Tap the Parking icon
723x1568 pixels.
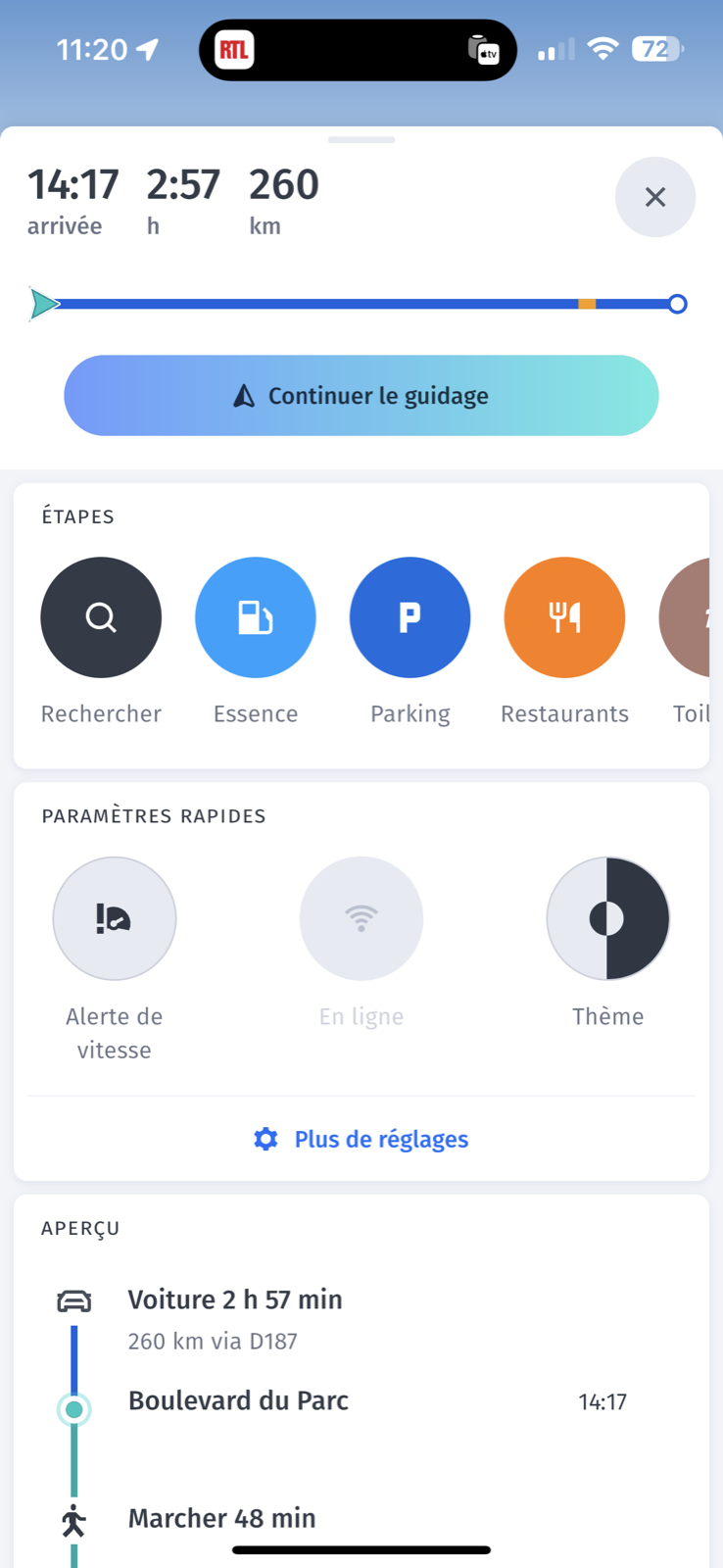tap(410, 617)
